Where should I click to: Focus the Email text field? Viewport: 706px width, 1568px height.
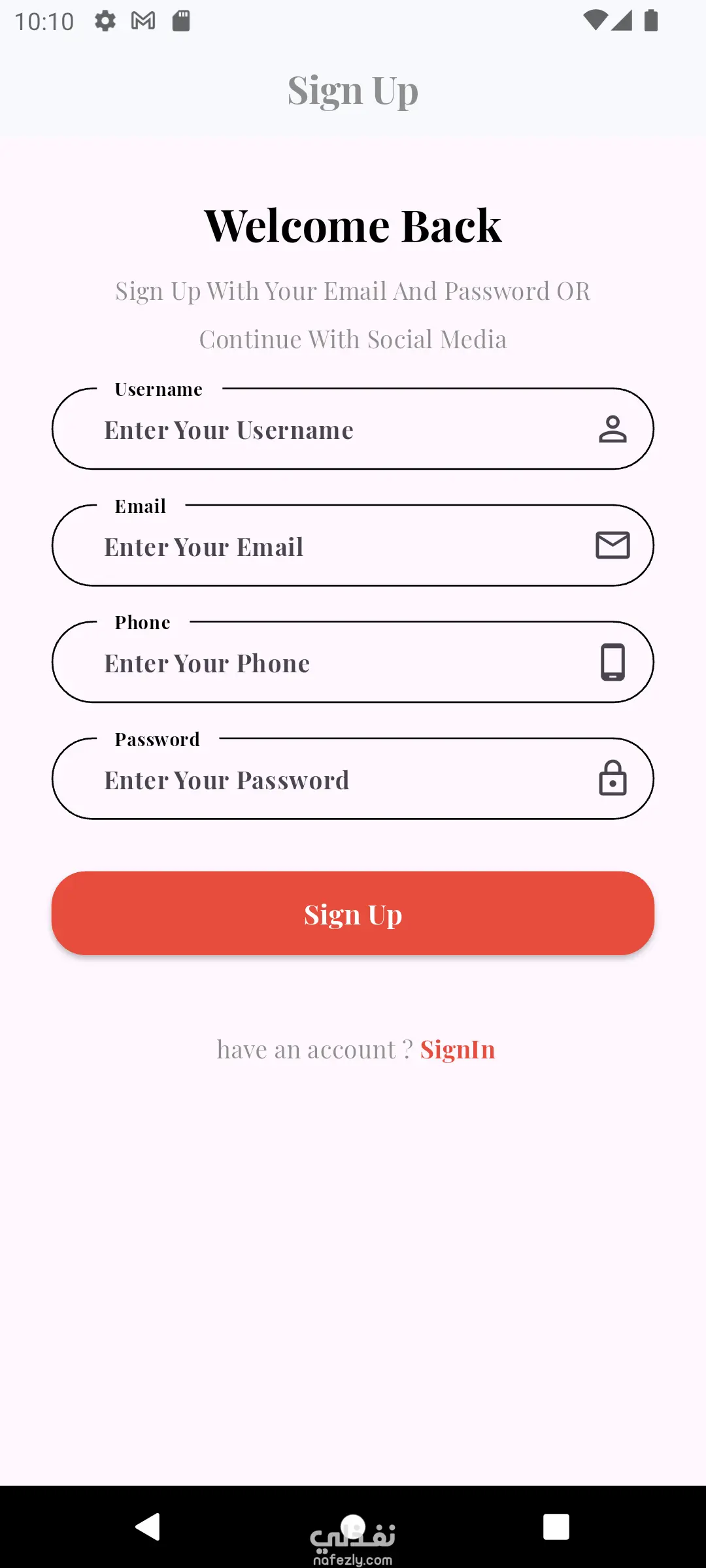(353, 546)
